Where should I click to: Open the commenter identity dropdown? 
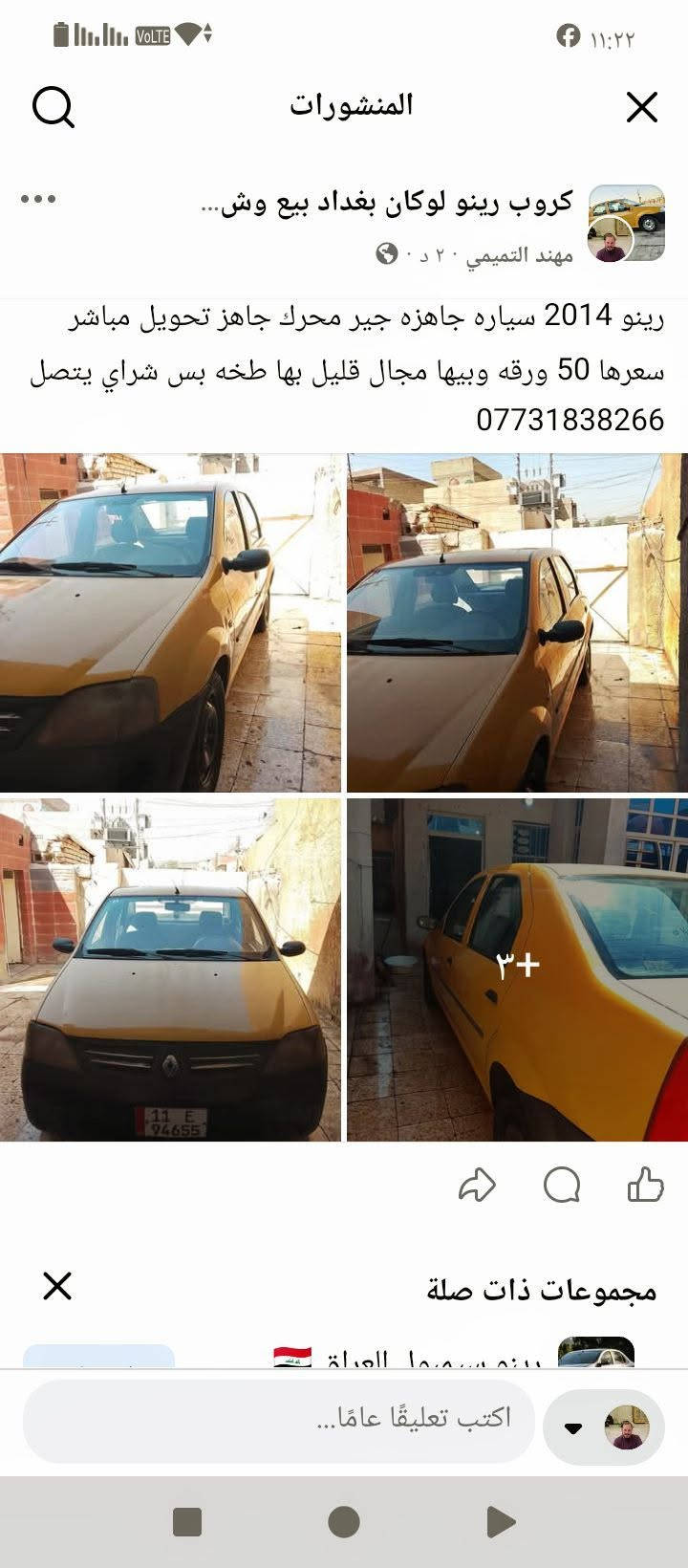(x=573, y=1428)
